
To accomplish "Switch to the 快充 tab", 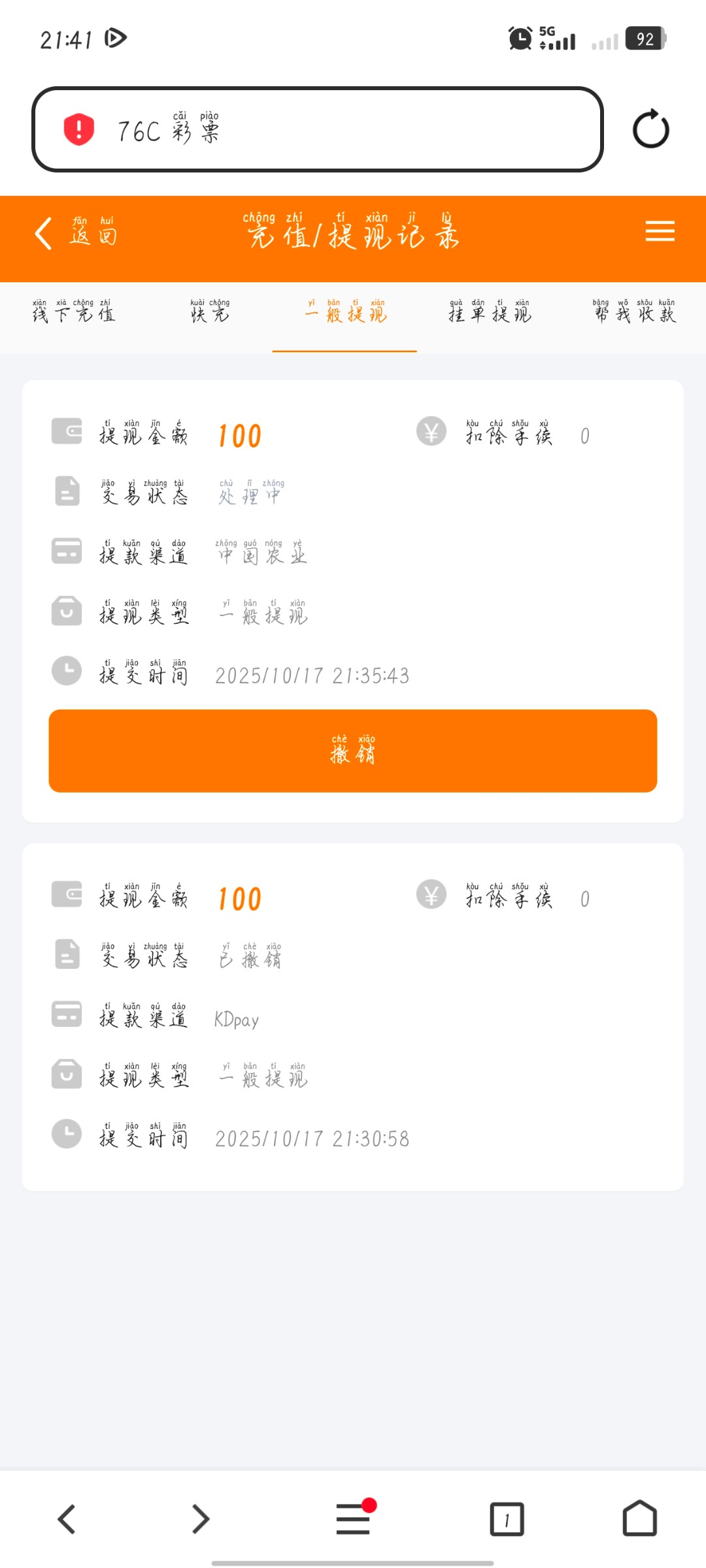I will (210, 313).
